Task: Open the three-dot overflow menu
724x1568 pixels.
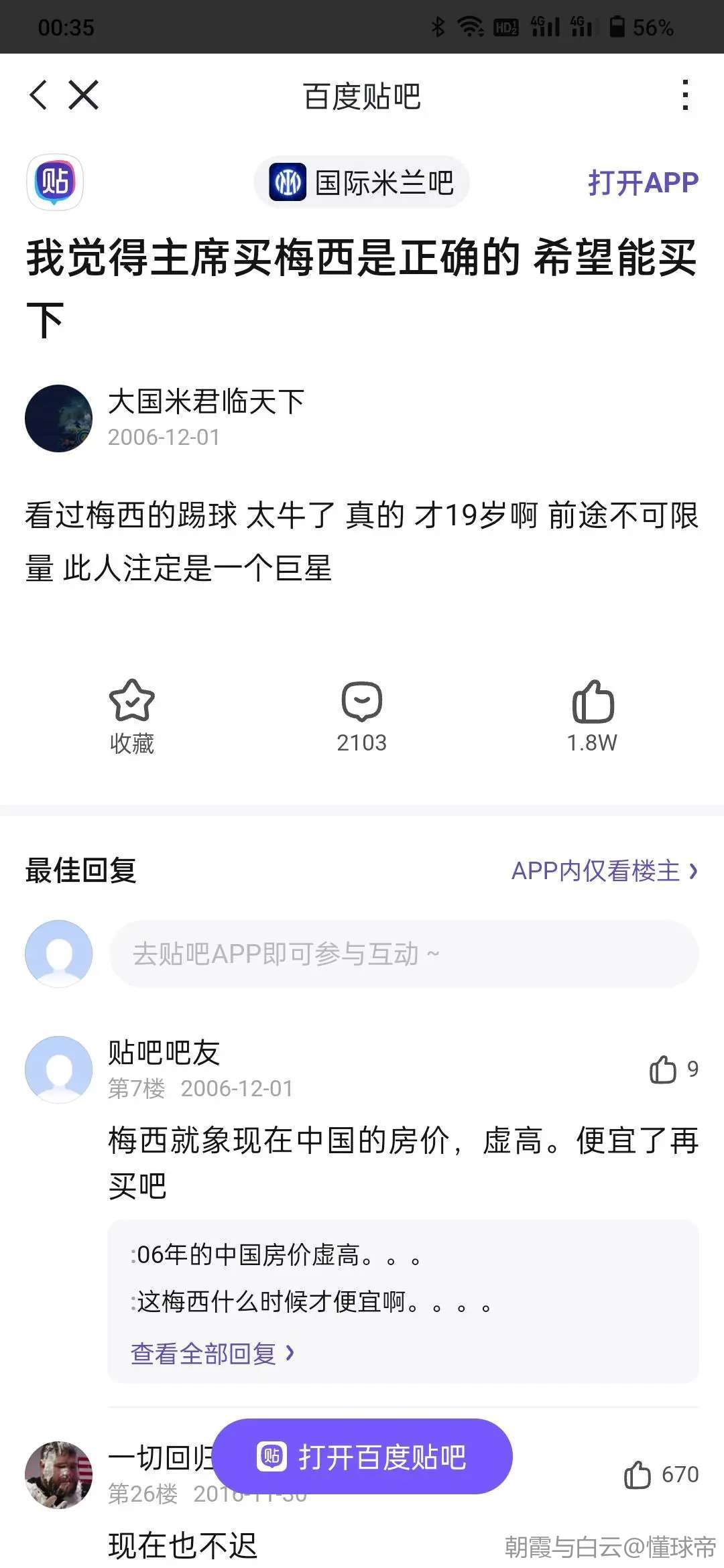Action: pos(684,94)
